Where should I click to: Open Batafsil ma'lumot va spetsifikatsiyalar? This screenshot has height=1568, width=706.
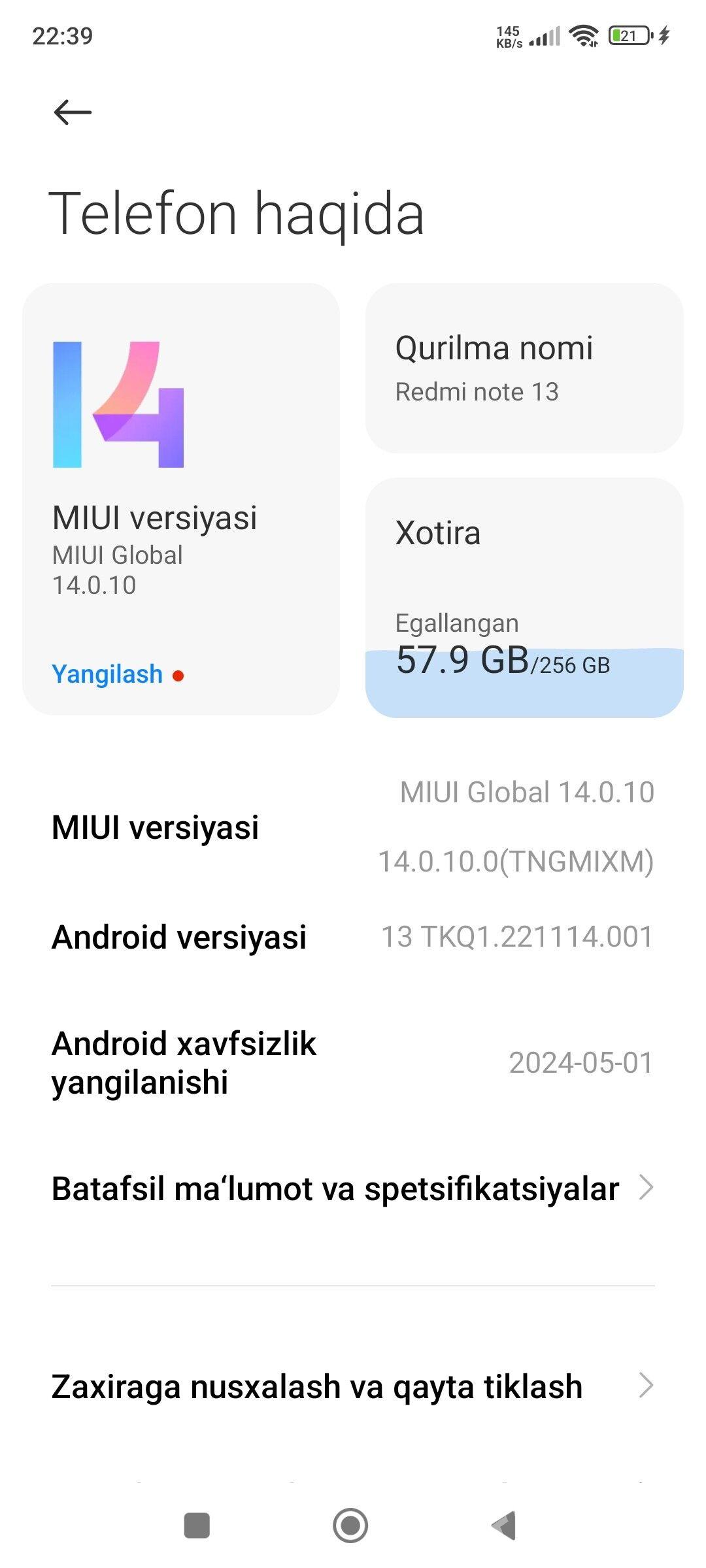[x=353, y=1188]
